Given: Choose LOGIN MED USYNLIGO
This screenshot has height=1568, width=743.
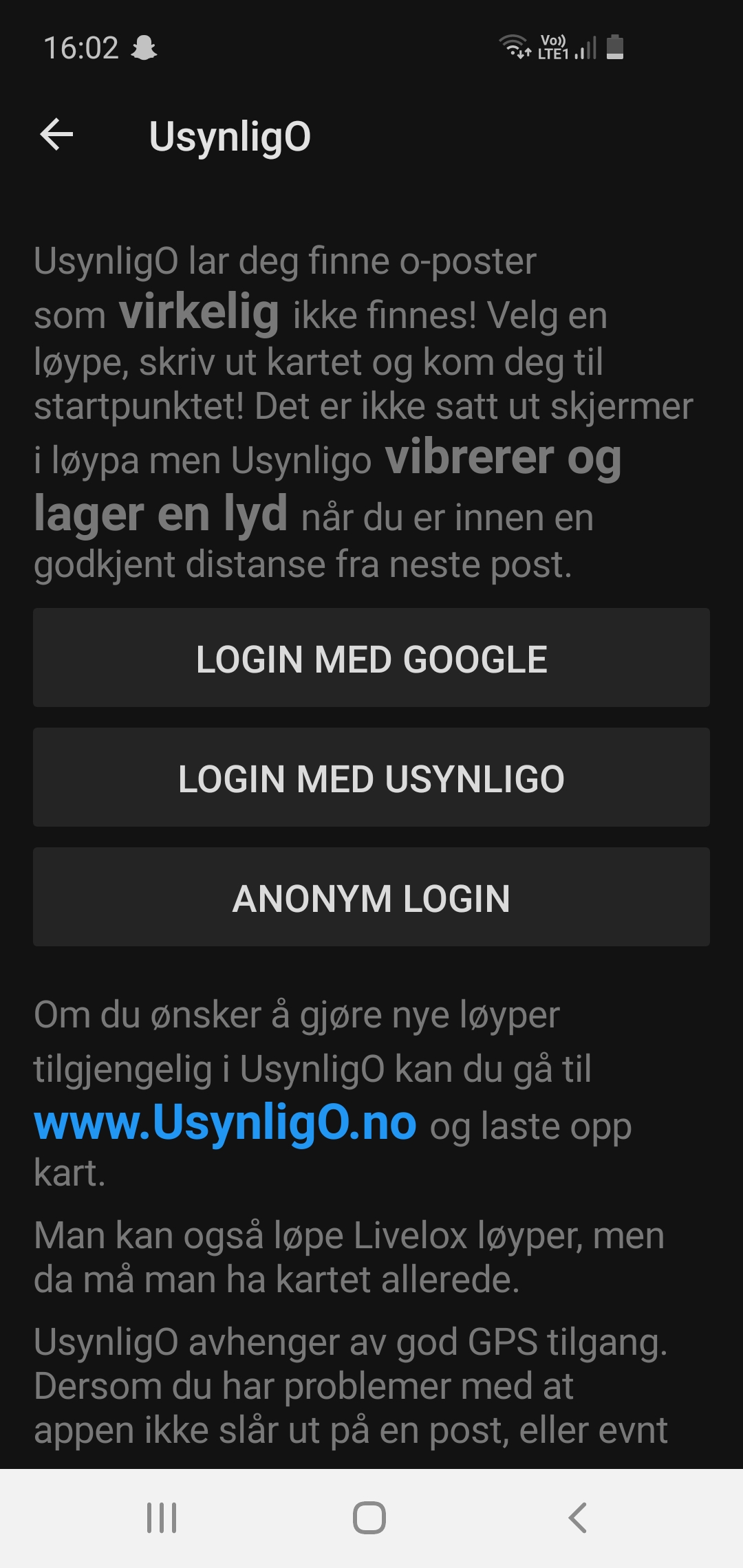Looking at the screenshot, I should click(371, 778).
